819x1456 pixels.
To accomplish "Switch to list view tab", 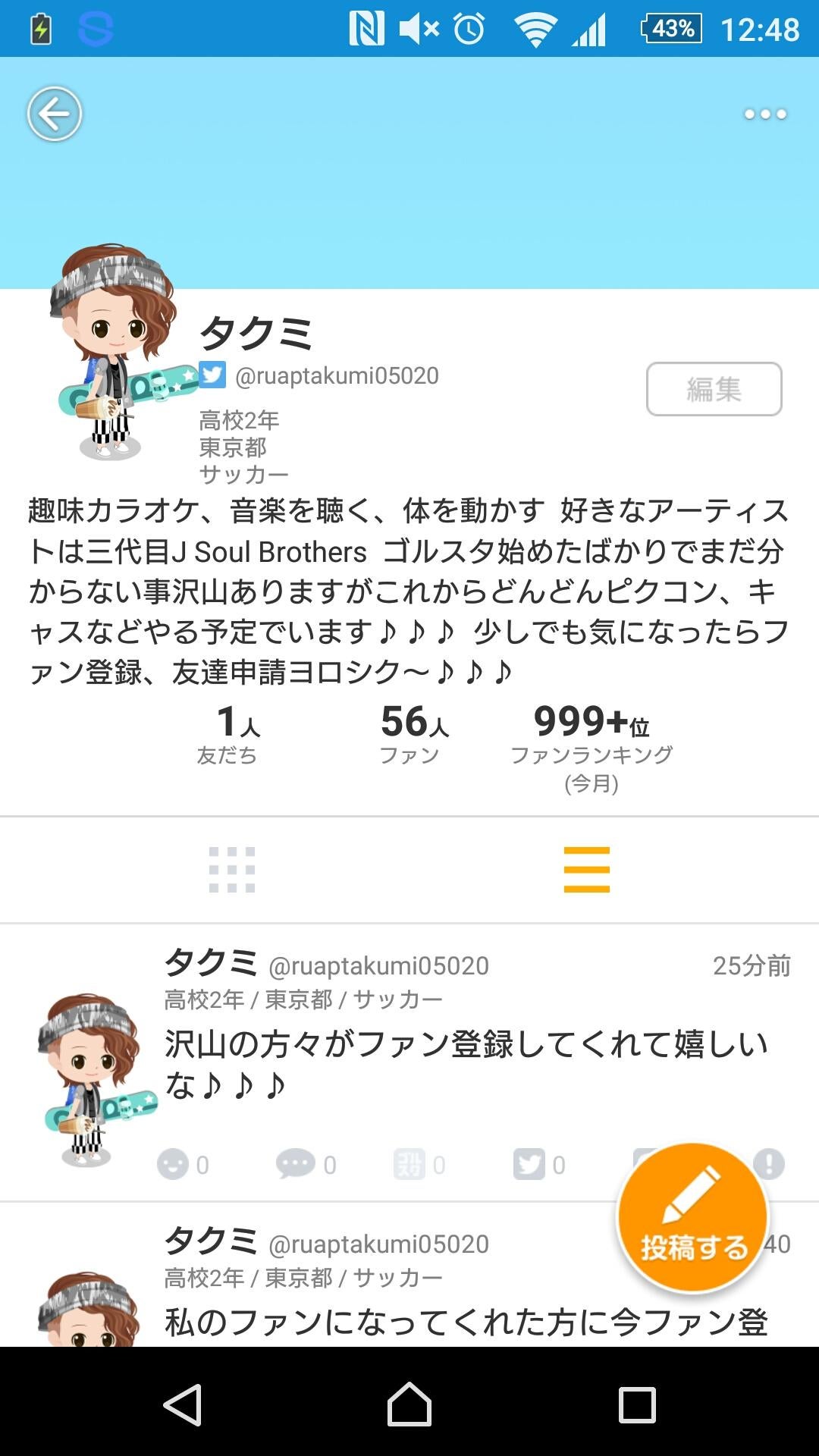I will (x=586, y=869).
